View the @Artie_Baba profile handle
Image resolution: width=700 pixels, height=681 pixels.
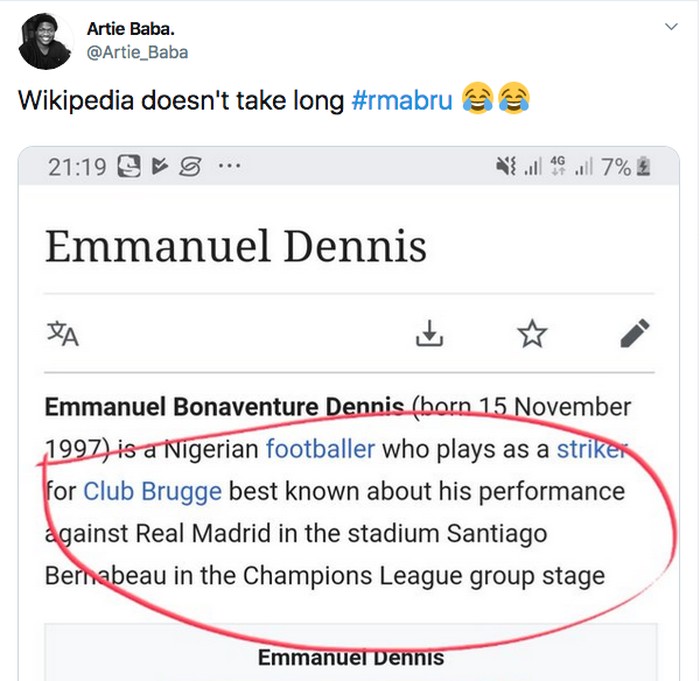137,52
